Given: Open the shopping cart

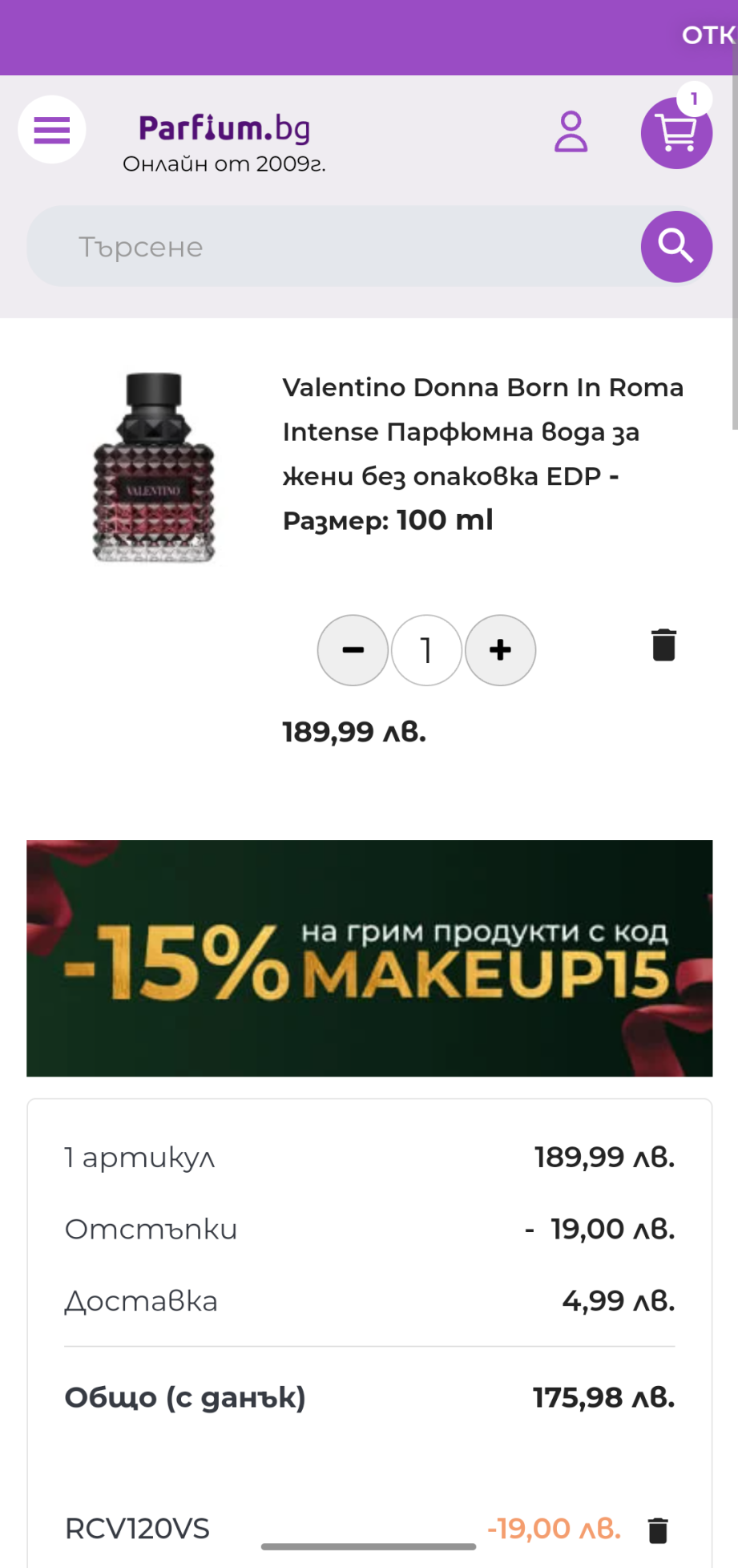Looking at the screenshot, I should point(676,133).
